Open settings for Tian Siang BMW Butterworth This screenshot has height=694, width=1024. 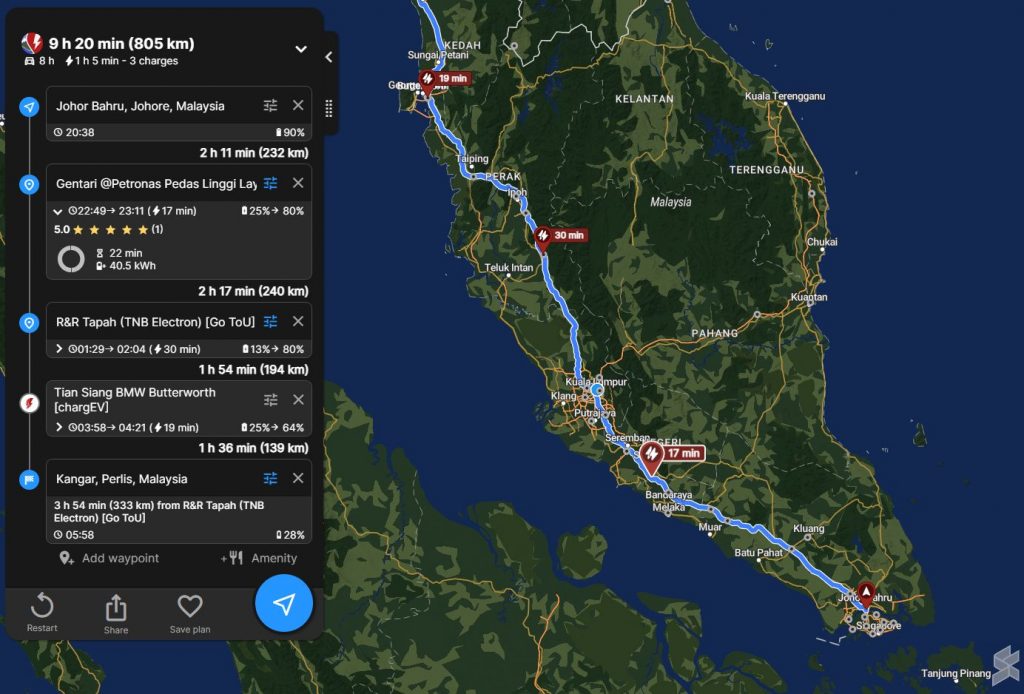coord(270,400)
